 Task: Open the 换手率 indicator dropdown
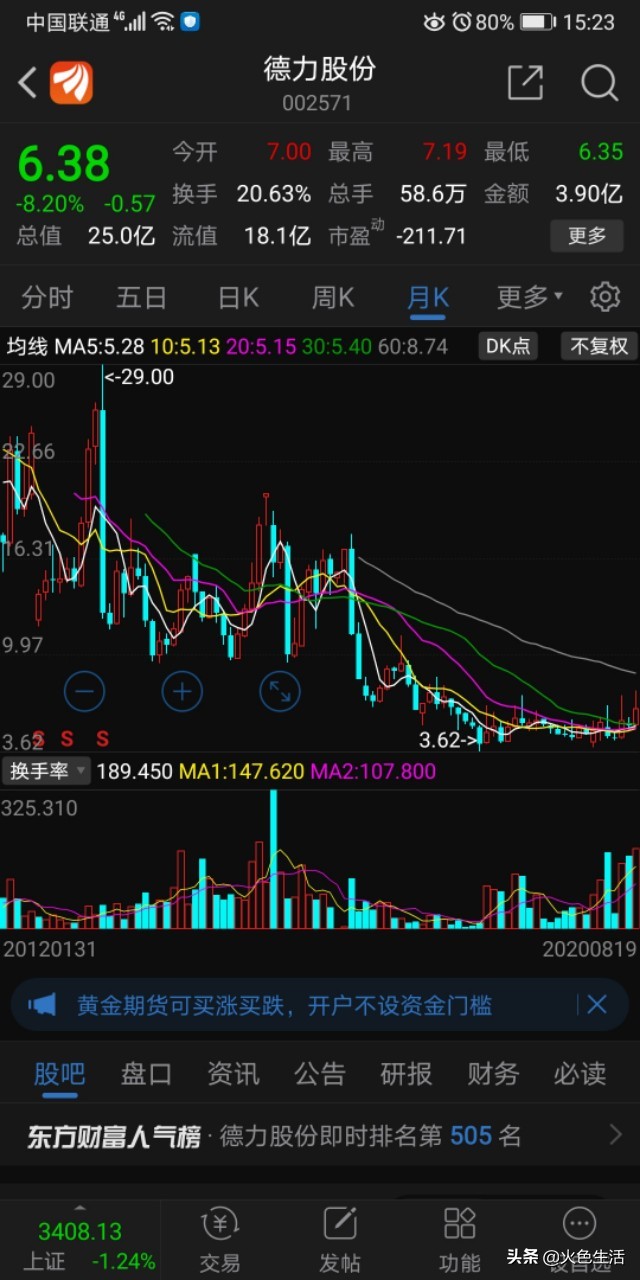(x=47, y=771)
